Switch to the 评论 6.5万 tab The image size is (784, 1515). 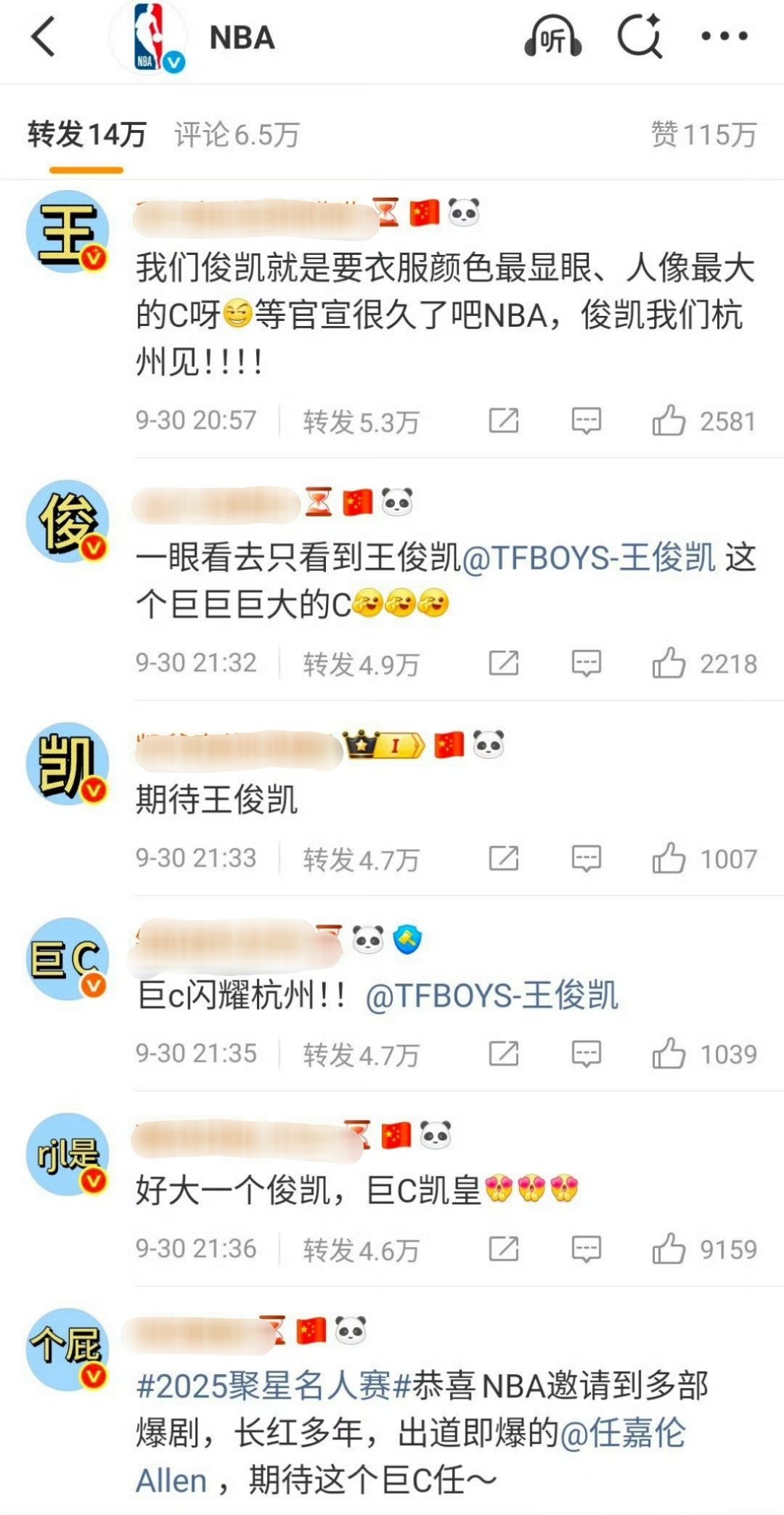[237, 135]
